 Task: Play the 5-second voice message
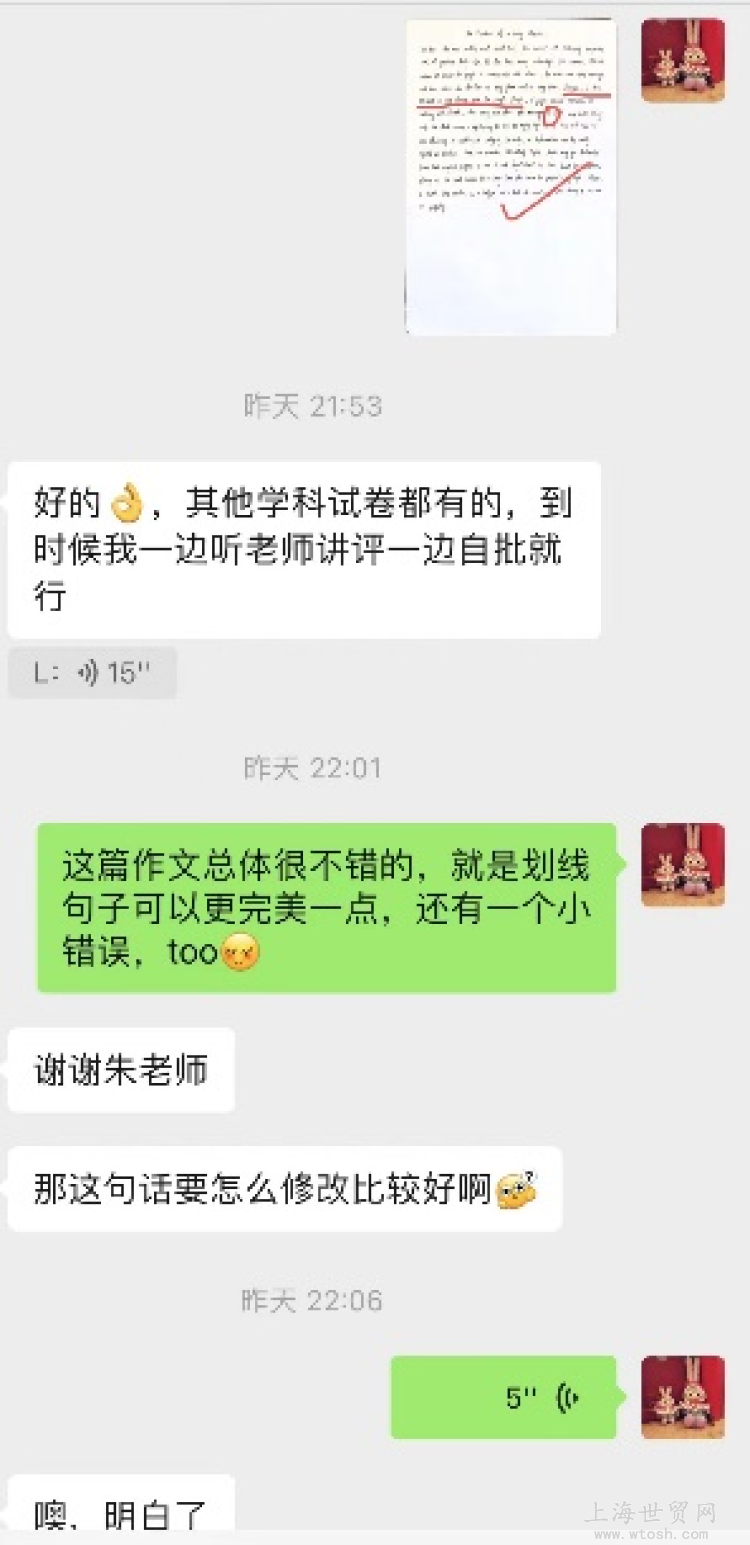(503, 1397)
